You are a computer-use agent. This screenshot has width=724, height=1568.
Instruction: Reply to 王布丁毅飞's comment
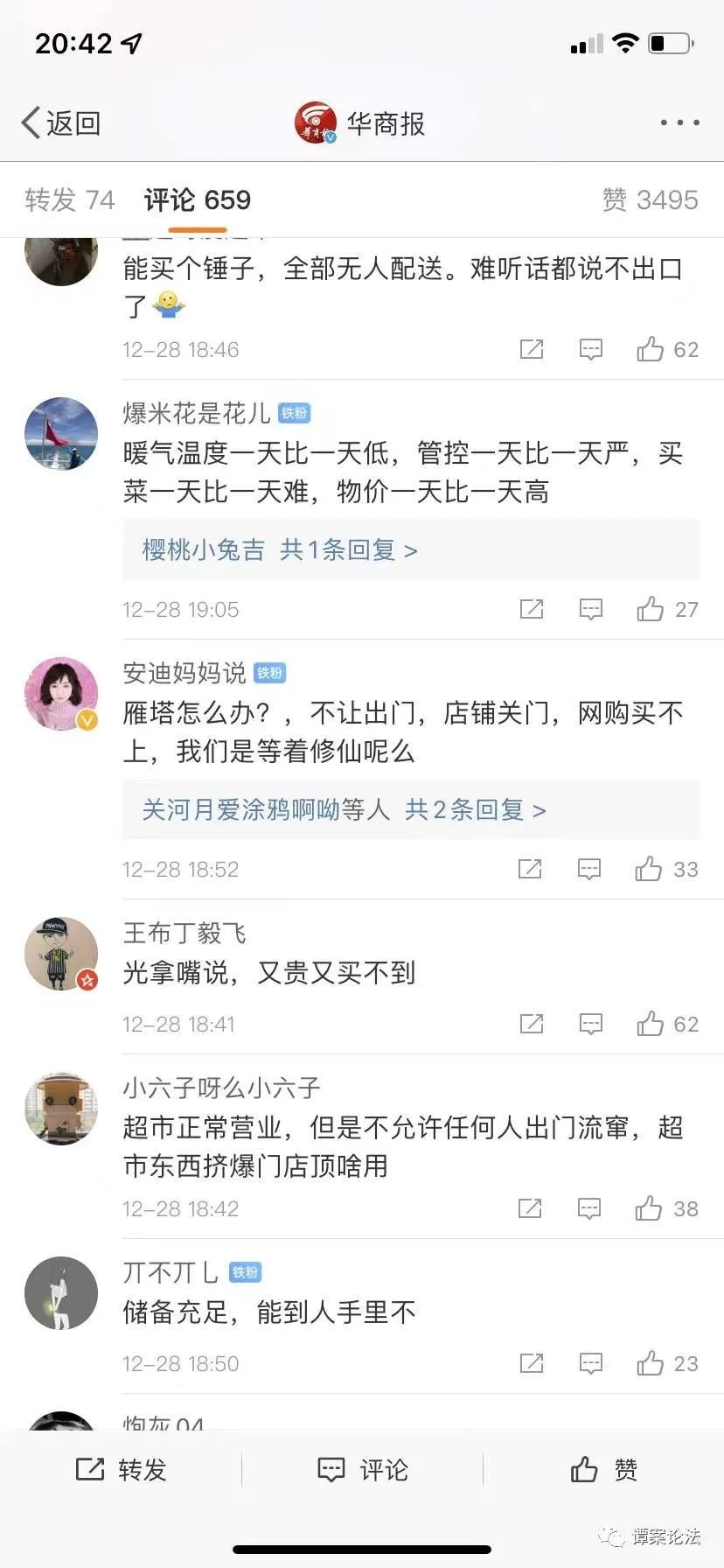(591, 1024)
